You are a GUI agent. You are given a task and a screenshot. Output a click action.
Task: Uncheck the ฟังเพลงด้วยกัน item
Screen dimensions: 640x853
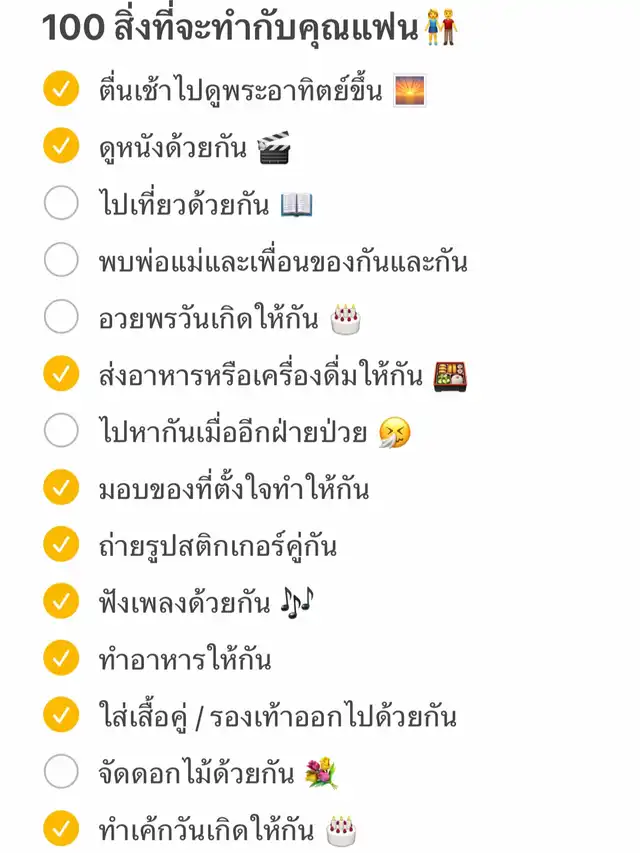(x=61, y=602)
